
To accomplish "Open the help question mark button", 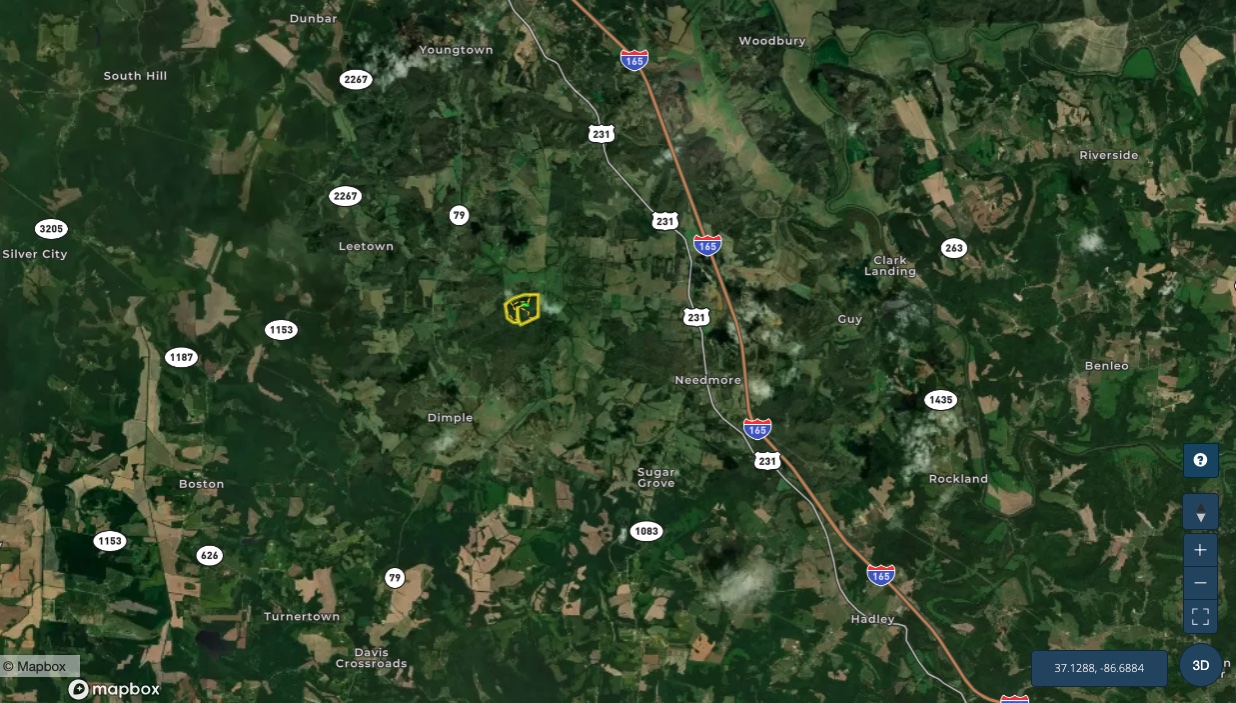I will (1200, 460).
